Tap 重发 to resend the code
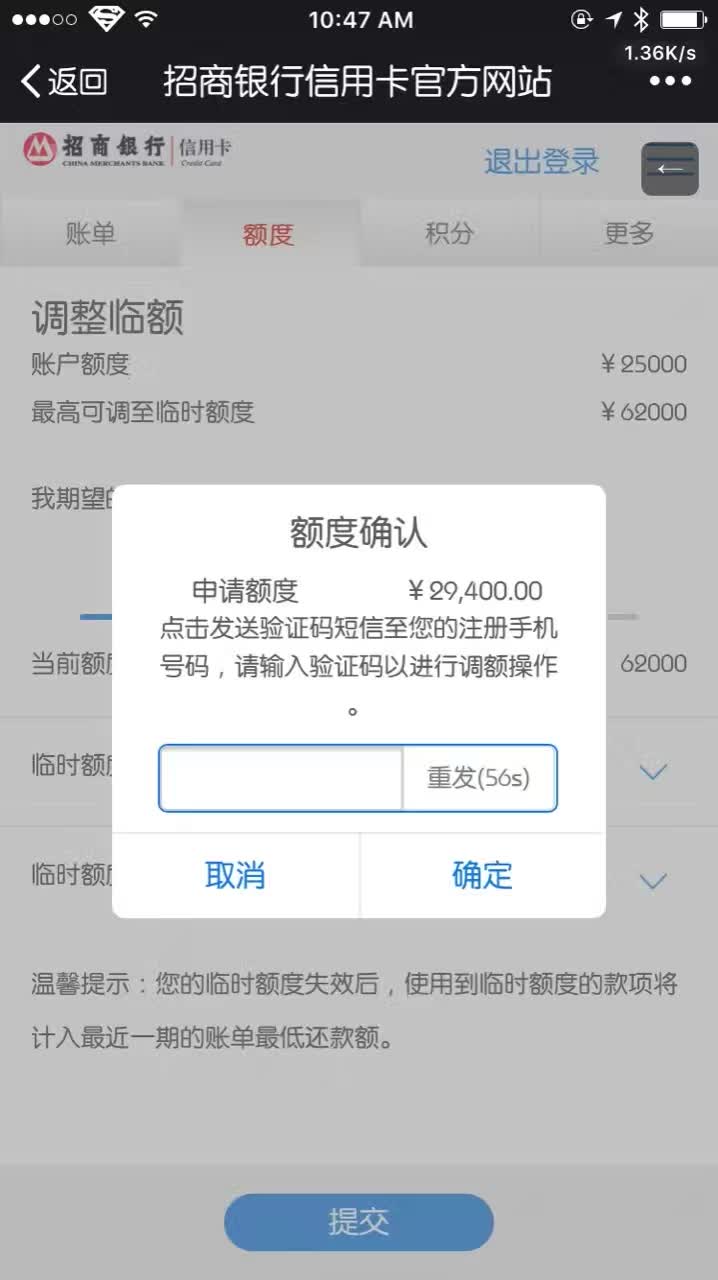The image size is (718, 1280). 479,778
